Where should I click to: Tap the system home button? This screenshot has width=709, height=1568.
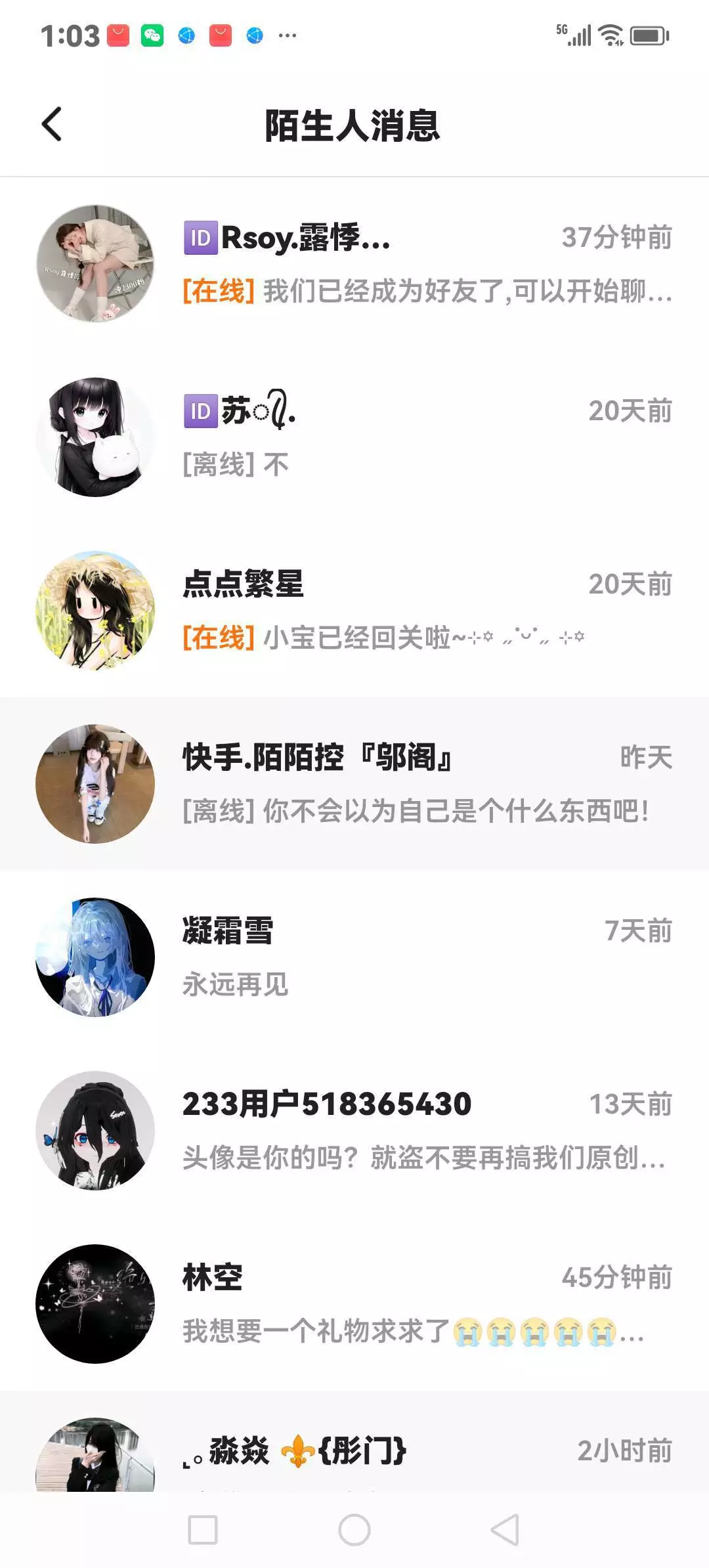354,1530
